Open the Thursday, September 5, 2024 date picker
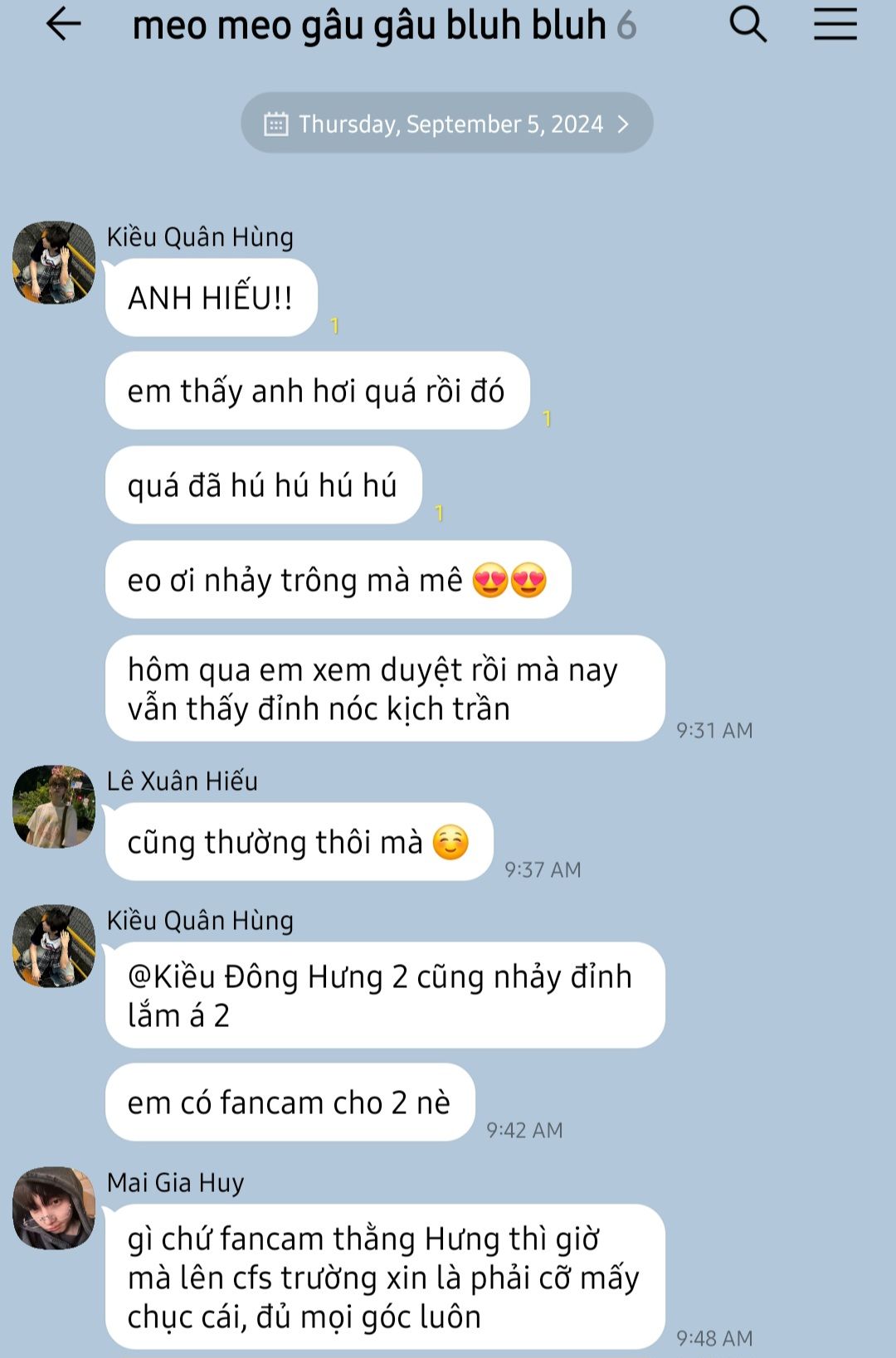The width and height of the screenshot is (896, 1358). point(447,124)
